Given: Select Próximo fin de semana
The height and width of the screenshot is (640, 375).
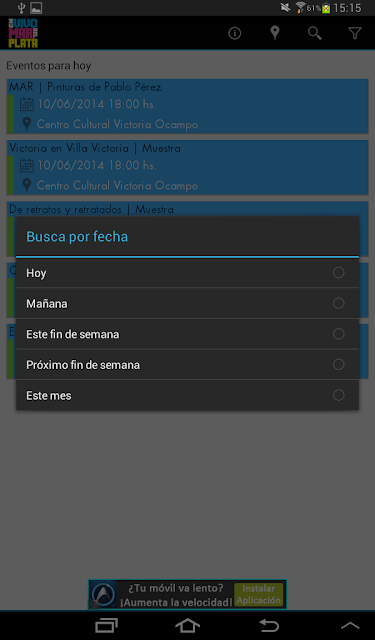Looking at the screenshot, I should tap(187, 364).
